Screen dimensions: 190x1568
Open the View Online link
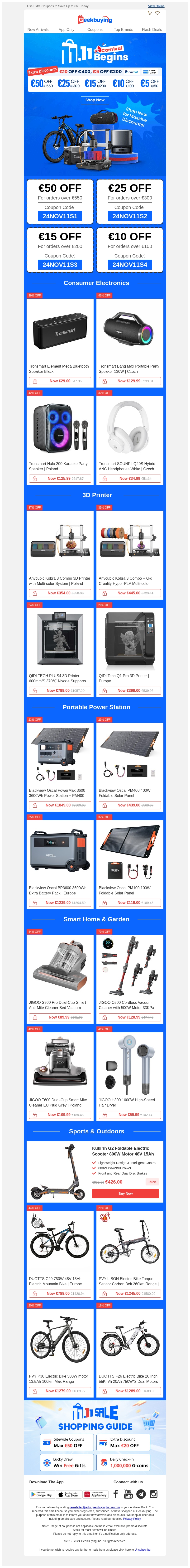coord(156,6)
